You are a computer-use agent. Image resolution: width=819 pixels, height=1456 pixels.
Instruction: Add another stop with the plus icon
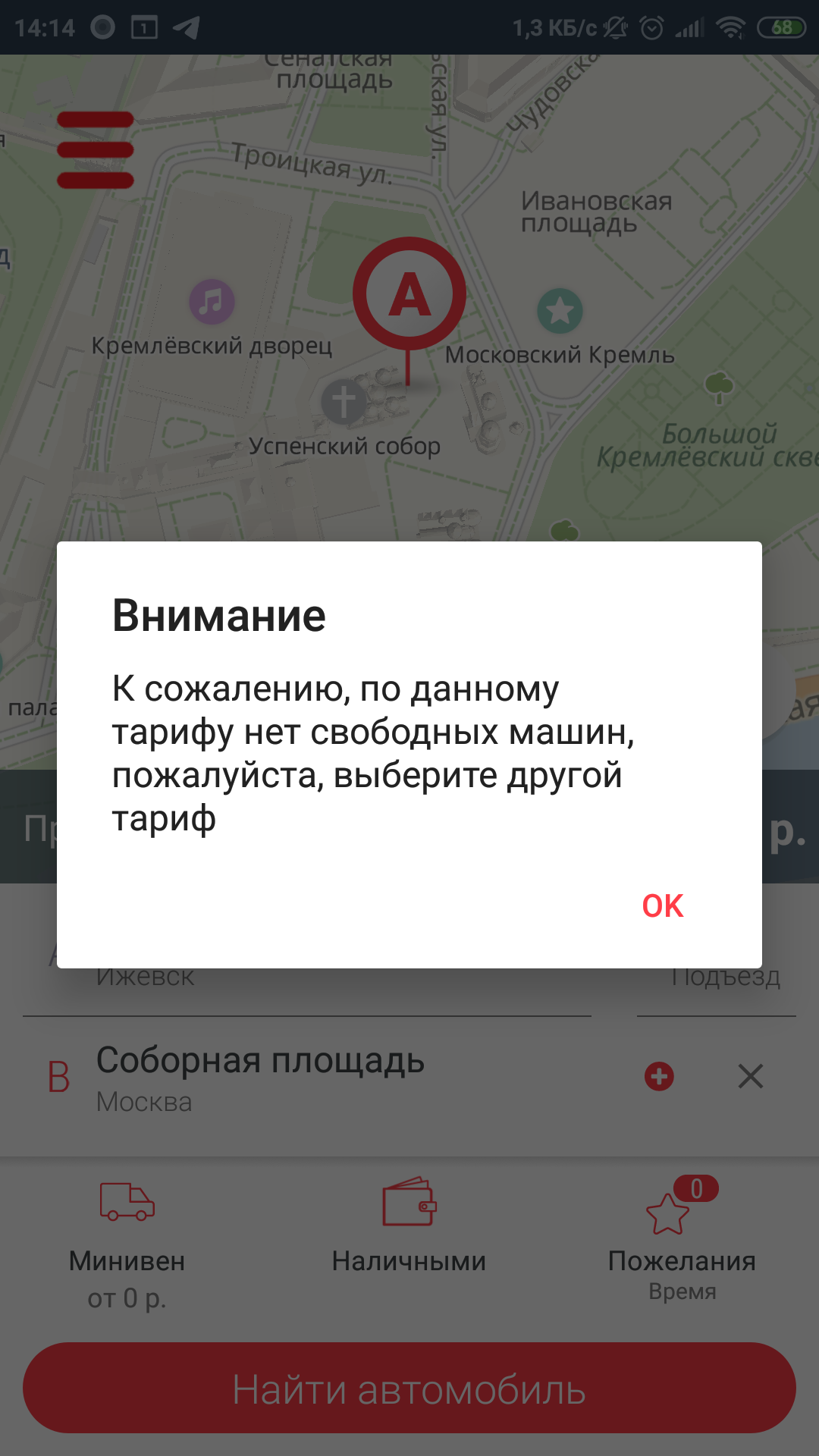659,1076
